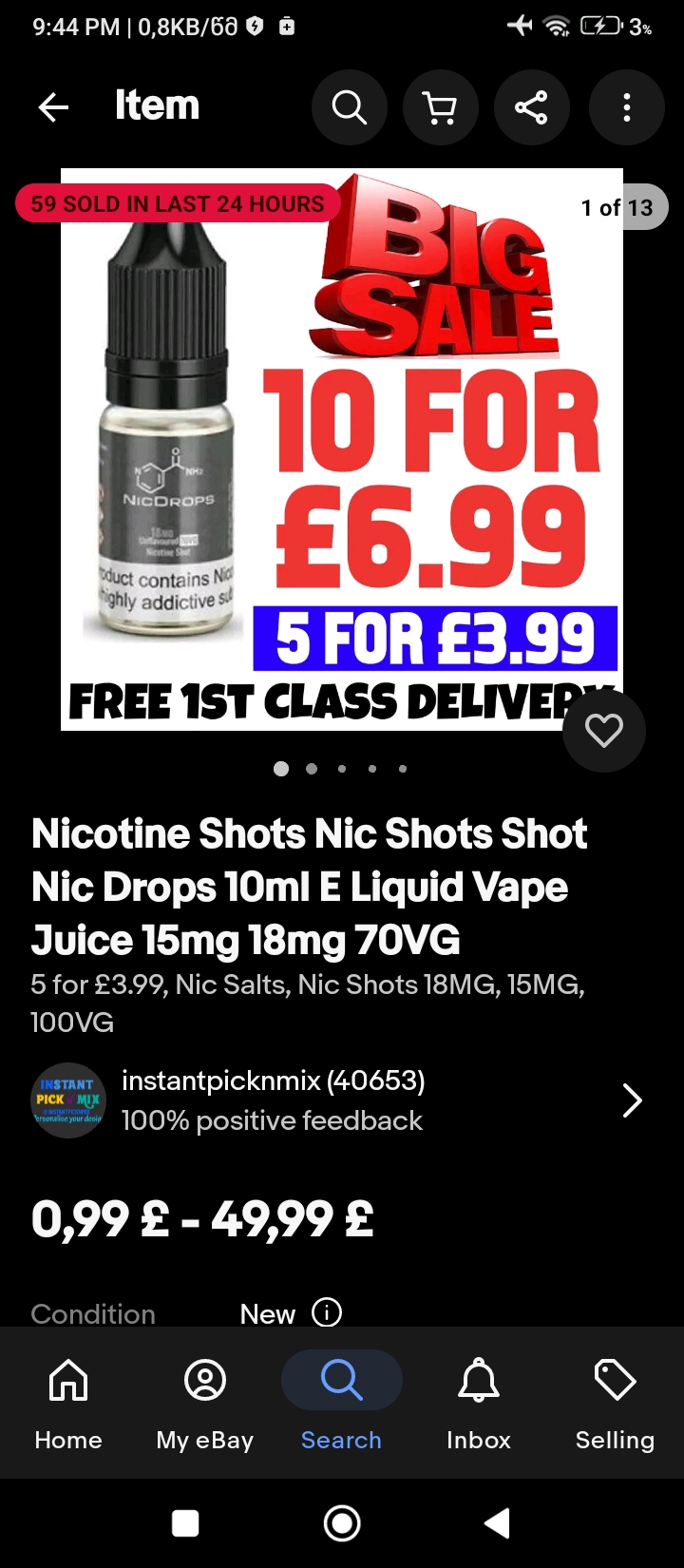
Task: Switch to the Search tab
Action: click(342, 1403)
